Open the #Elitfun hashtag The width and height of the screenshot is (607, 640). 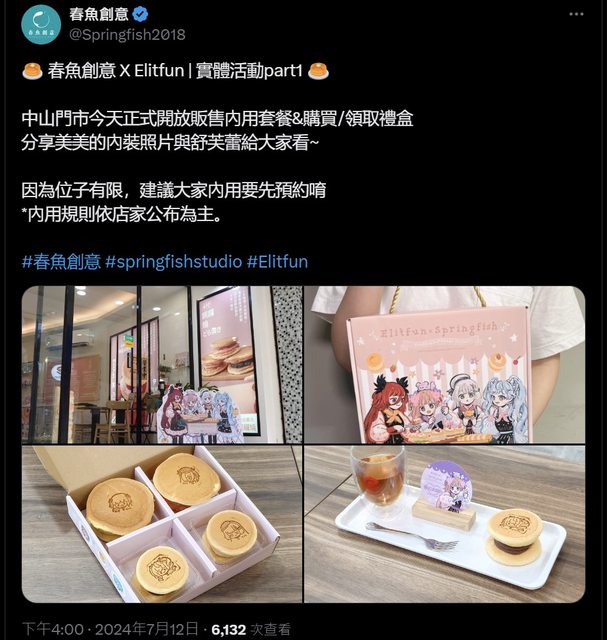pyautogui.click(x=277, y=261)
